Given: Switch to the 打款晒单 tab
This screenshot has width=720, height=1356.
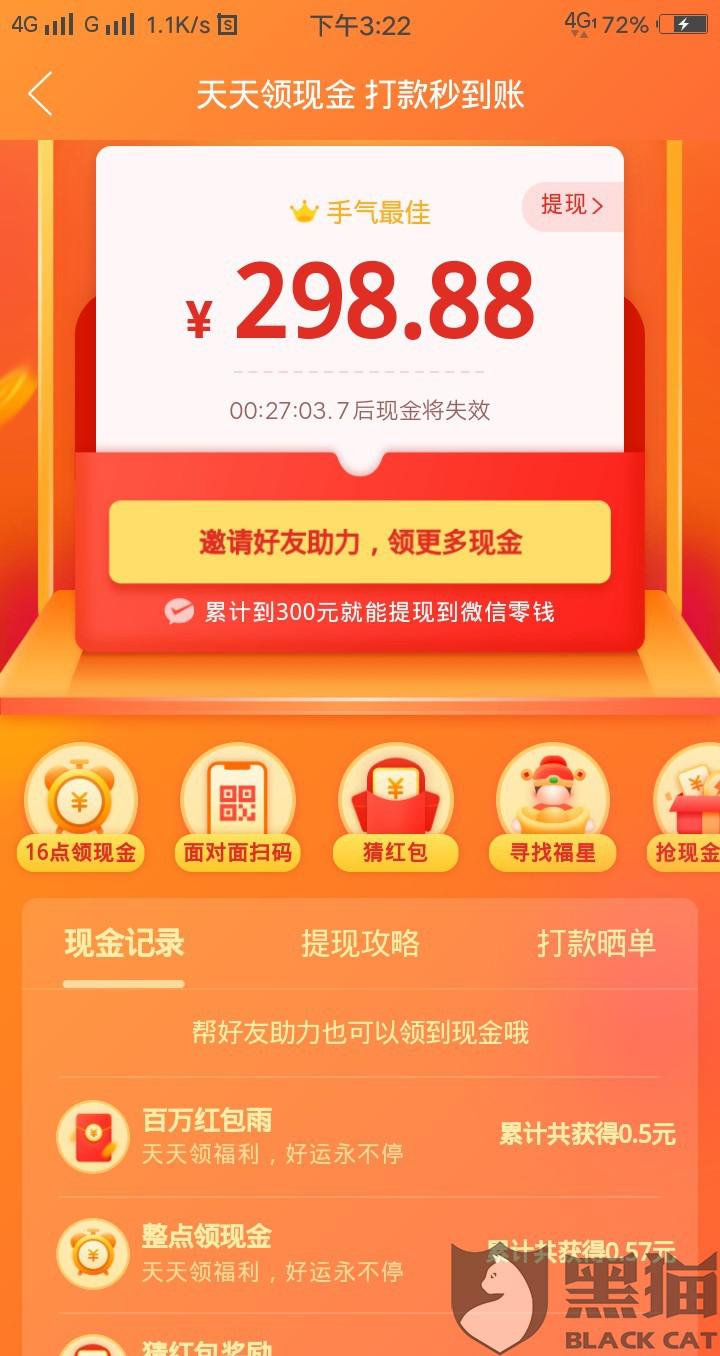Looking at the screenshot, I should [596, 943].
